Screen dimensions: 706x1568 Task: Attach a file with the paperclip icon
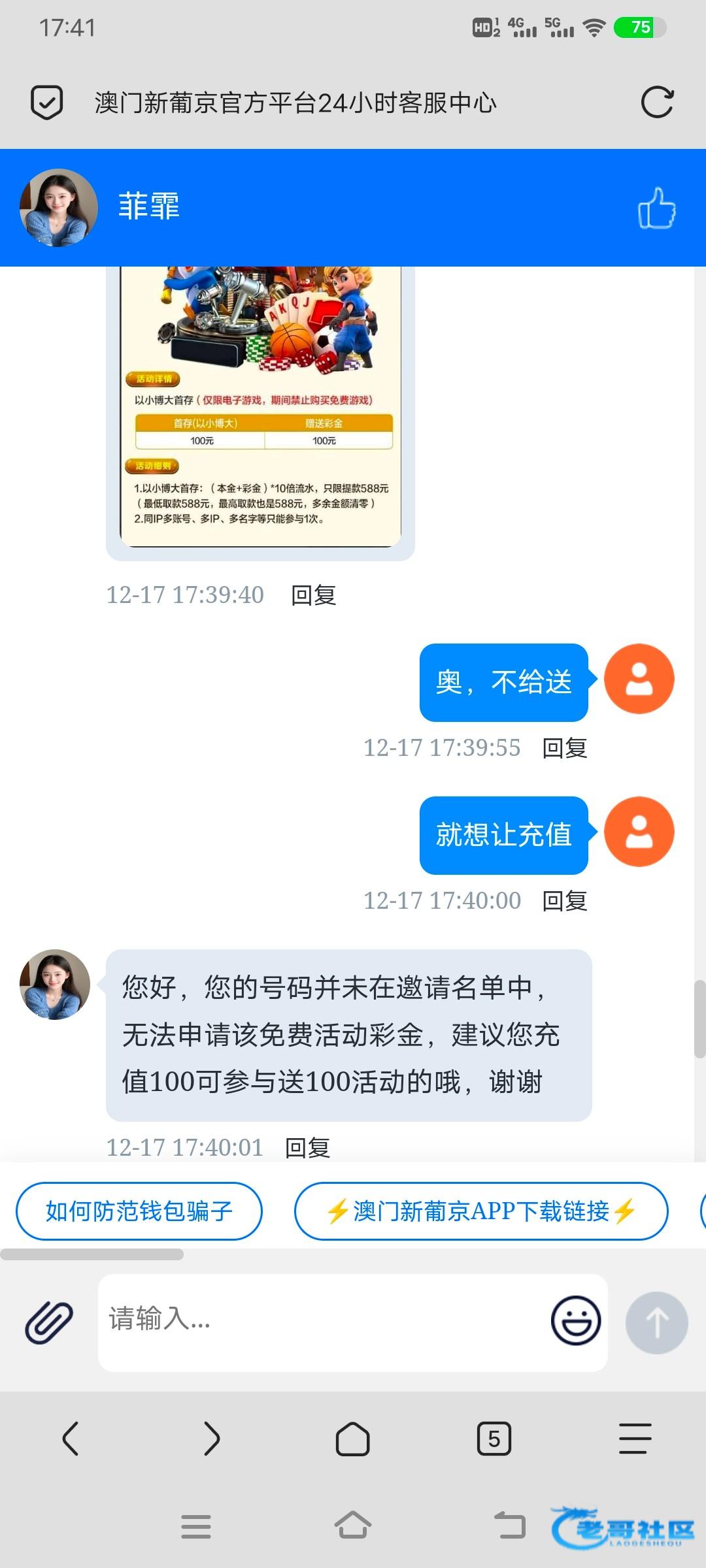pos(49,1322)
